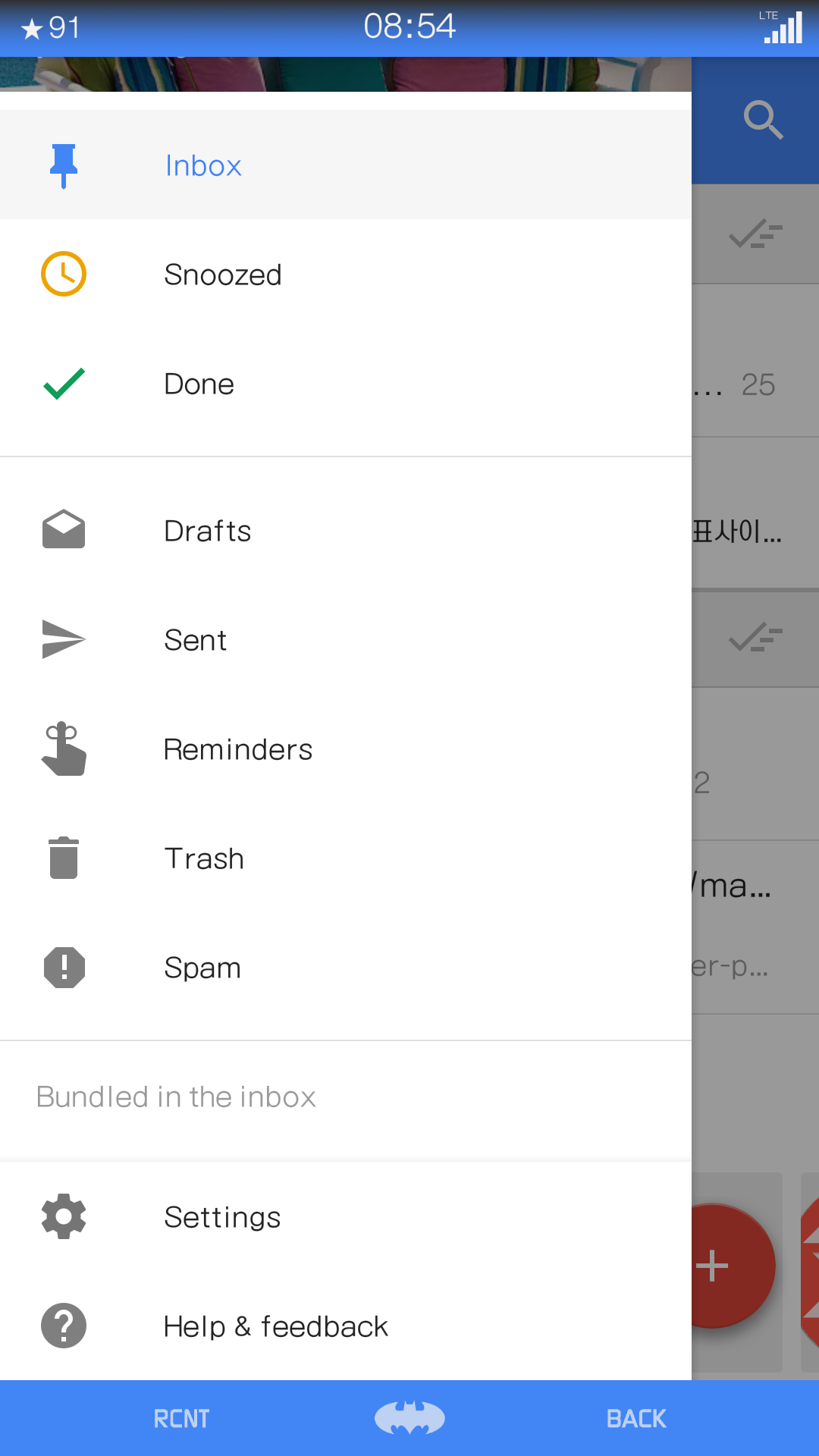Viewport: 819px width, 1456px height.
Task: Open Settings from the drawer
Action: click(x=222, y=1217)
